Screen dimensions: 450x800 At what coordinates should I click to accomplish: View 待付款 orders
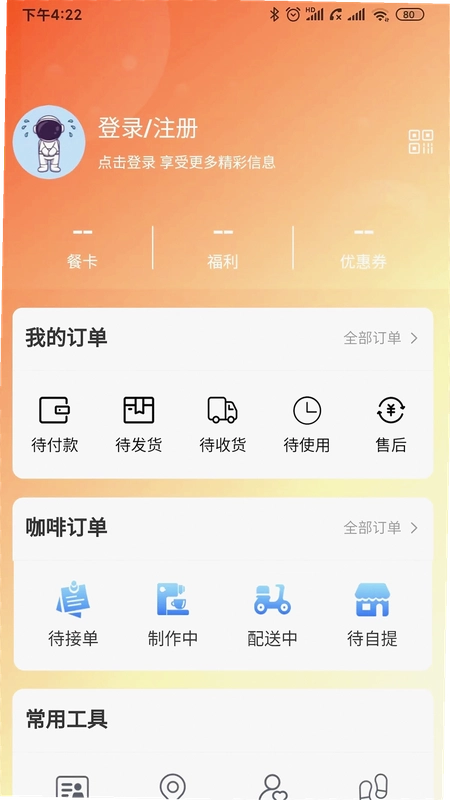(x=55, y=424)
